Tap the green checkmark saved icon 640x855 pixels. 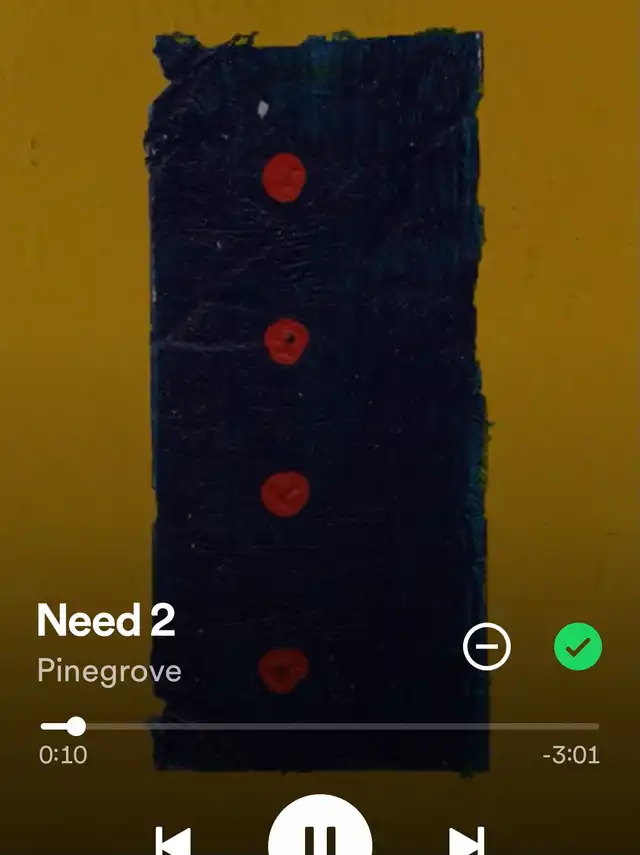click(x=578, y=648)
